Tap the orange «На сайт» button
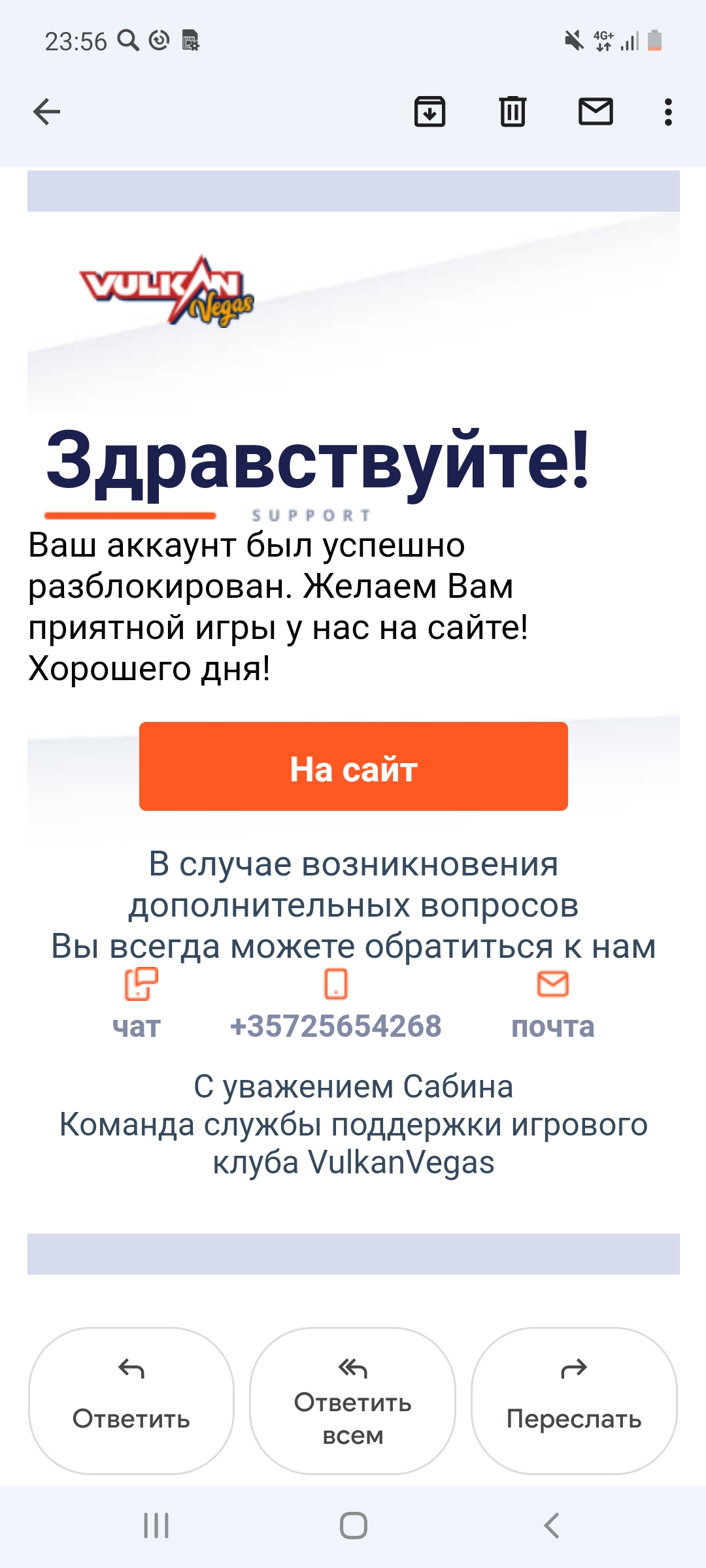Screen dimensions: 706x1568 [x=353, y=766]
